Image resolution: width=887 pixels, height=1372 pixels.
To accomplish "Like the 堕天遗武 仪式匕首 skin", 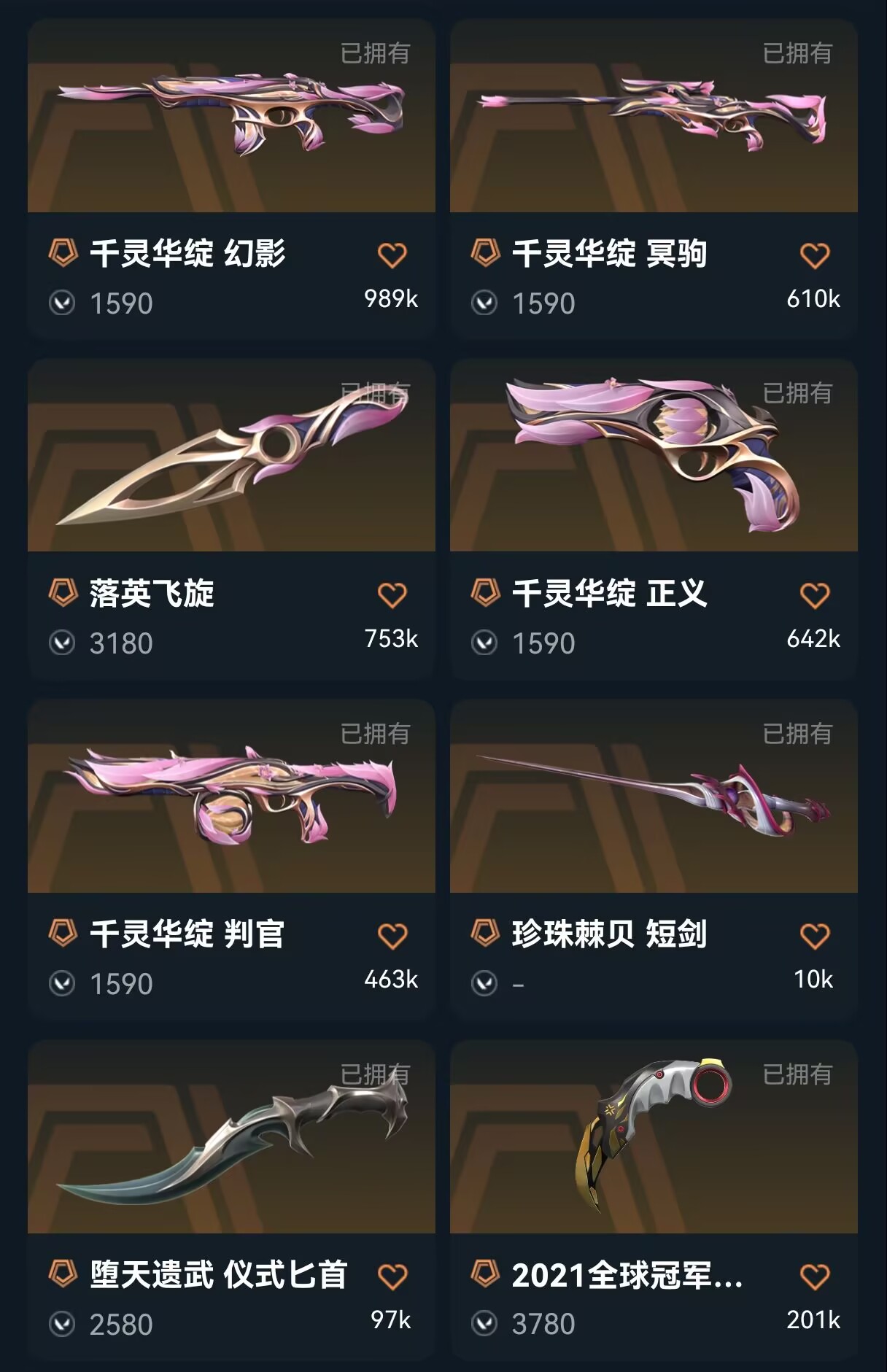I will click(x=392, y=1277).
